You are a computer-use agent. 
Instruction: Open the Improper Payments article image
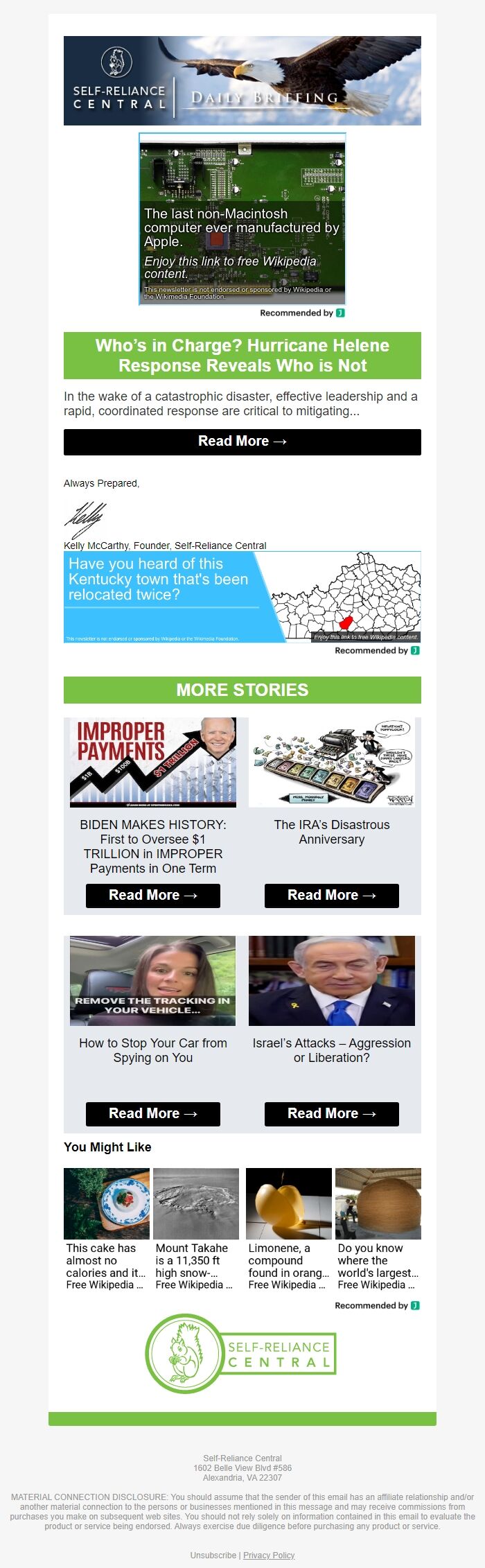tap(152, 763)
